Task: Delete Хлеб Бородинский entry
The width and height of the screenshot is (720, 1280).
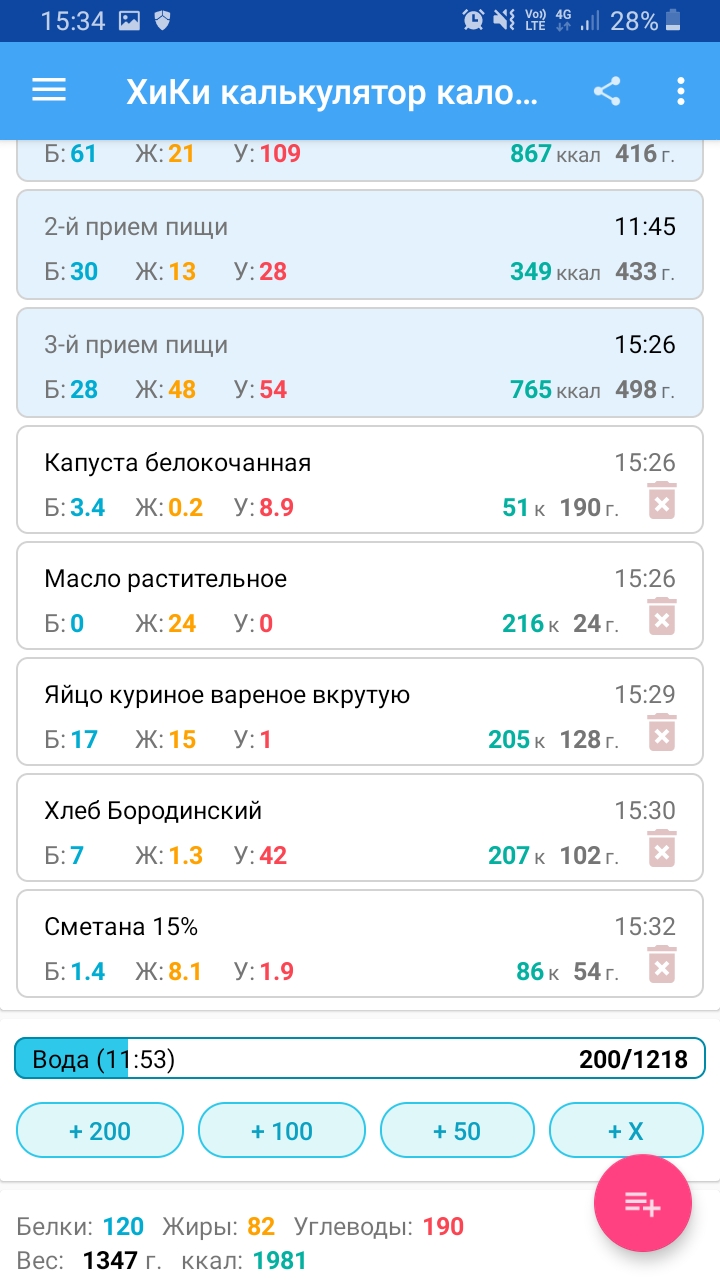Action: click(x=662, y=848)
